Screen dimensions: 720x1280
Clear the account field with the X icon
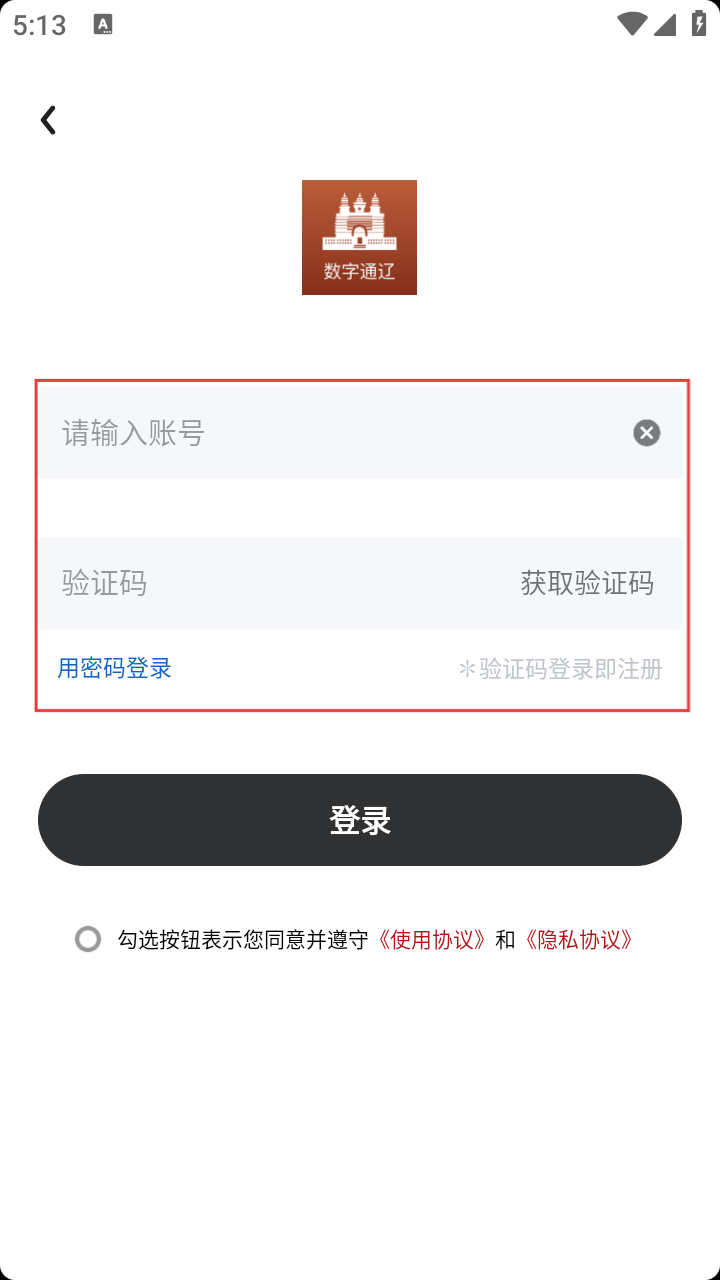point(647,433)
